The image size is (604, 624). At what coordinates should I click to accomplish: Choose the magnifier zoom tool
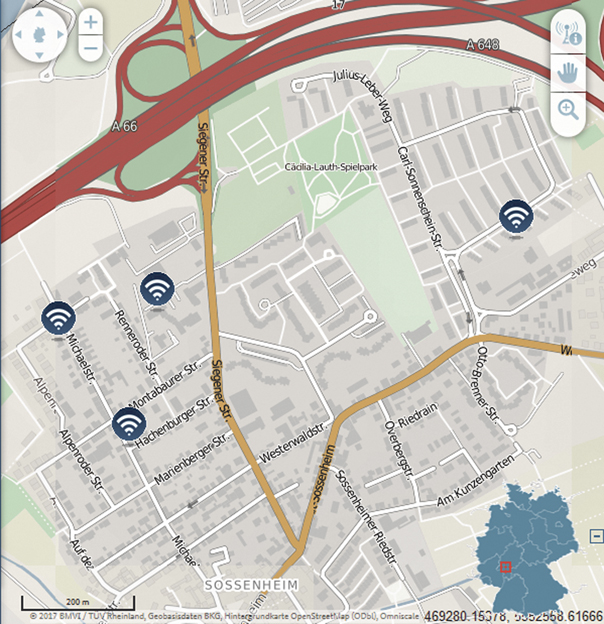[x=568, y=110]
